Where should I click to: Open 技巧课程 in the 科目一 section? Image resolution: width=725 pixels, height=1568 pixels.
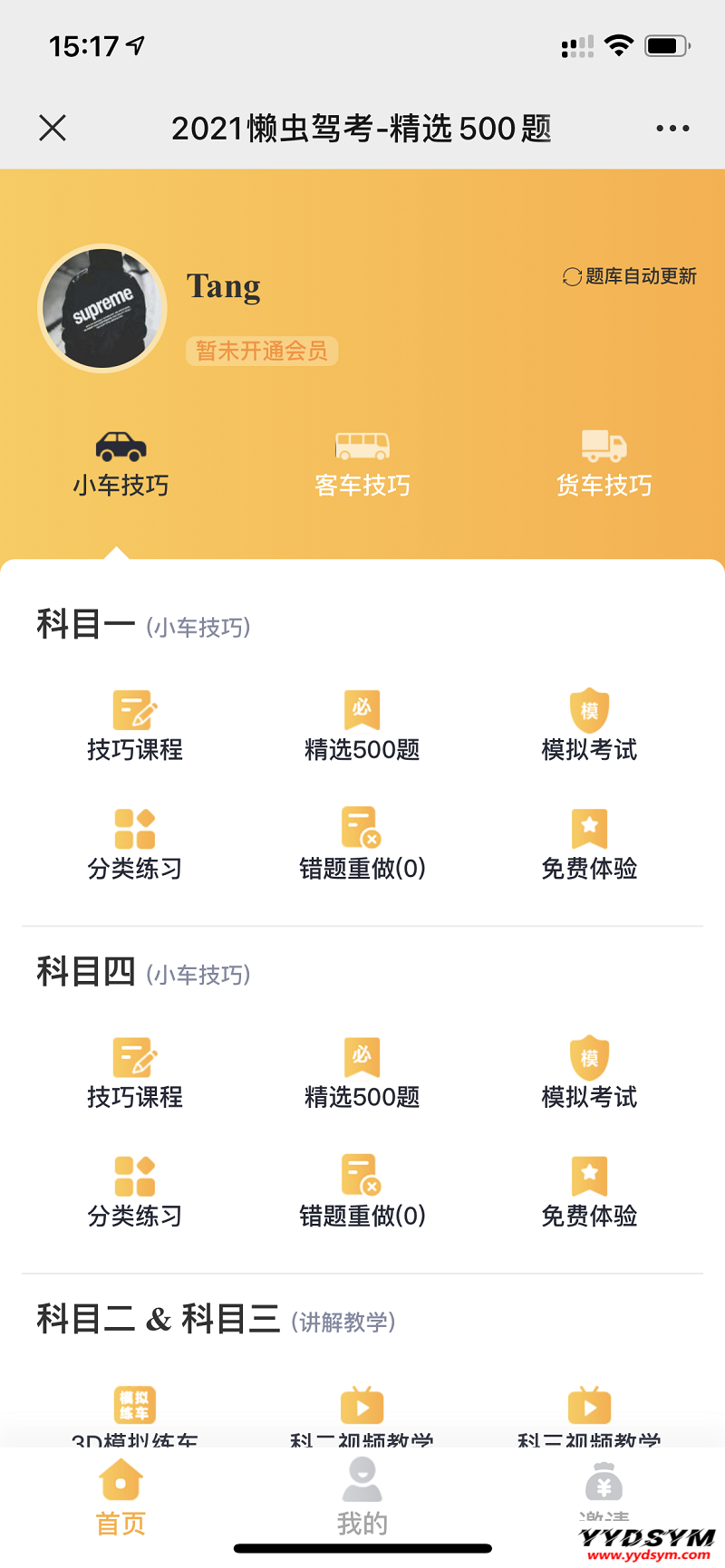(134, 725)
